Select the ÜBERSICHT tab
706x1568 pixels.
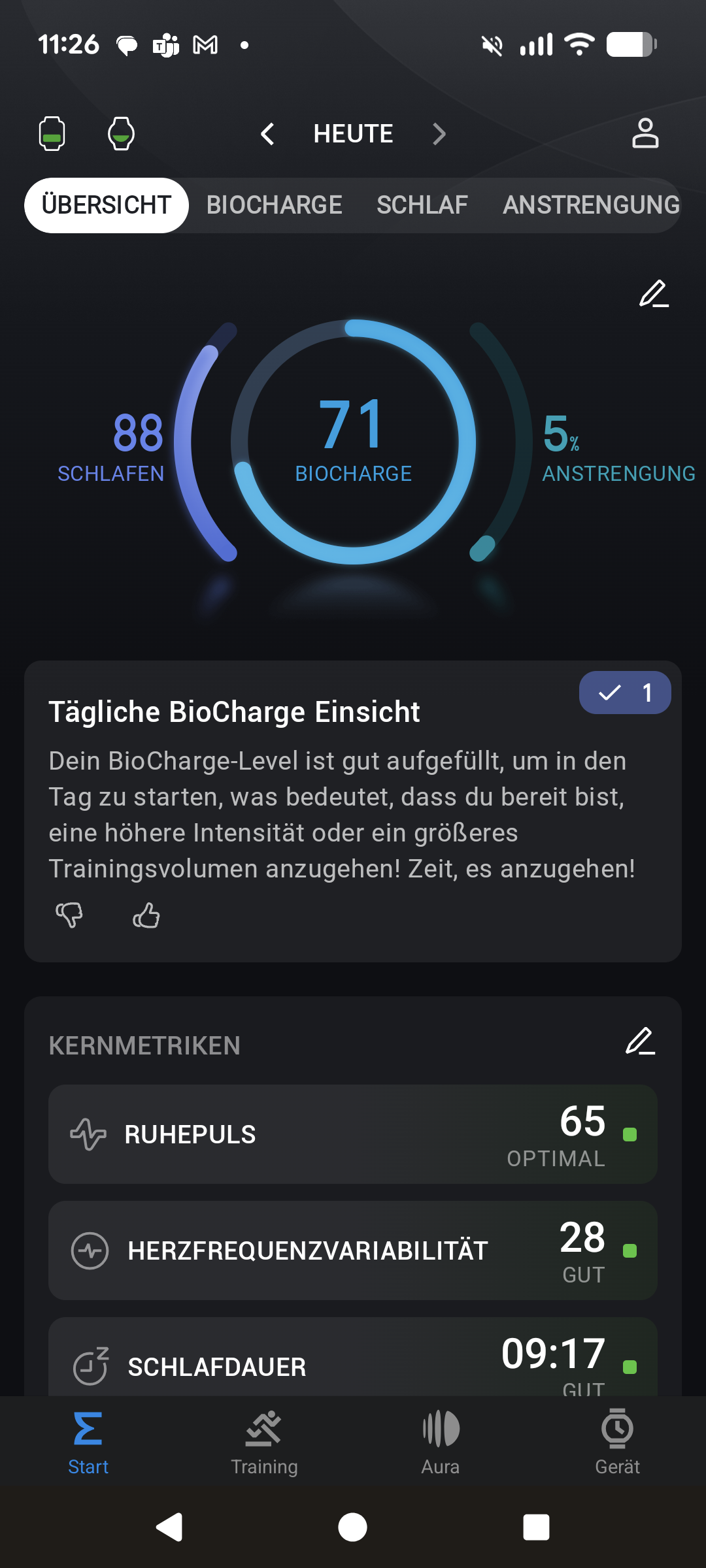point(107,205)
